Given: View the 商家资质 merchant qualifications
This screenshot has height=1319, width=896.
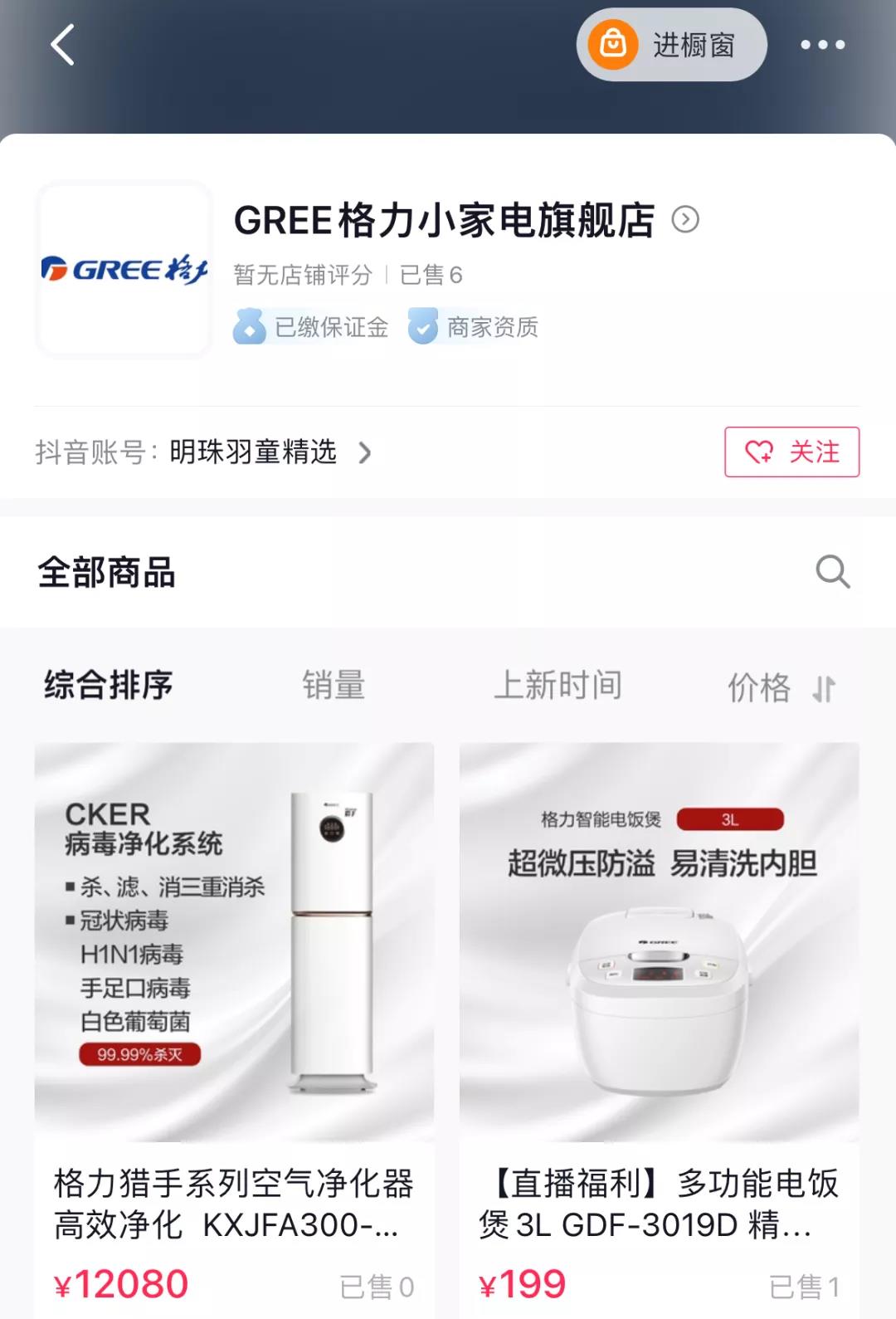Looking at the screenshot, I should coord(474,327).
